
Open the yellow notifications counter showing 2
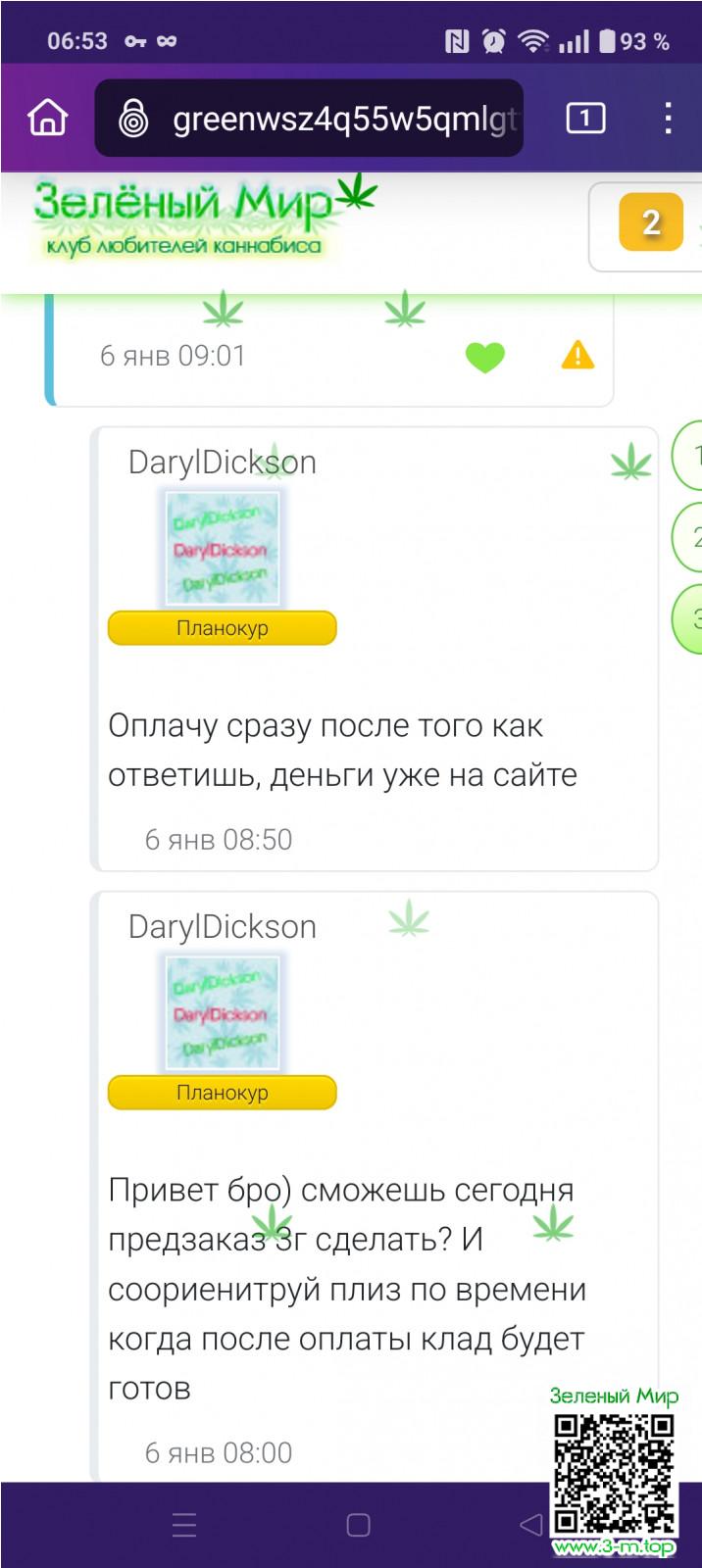(651, 222)
